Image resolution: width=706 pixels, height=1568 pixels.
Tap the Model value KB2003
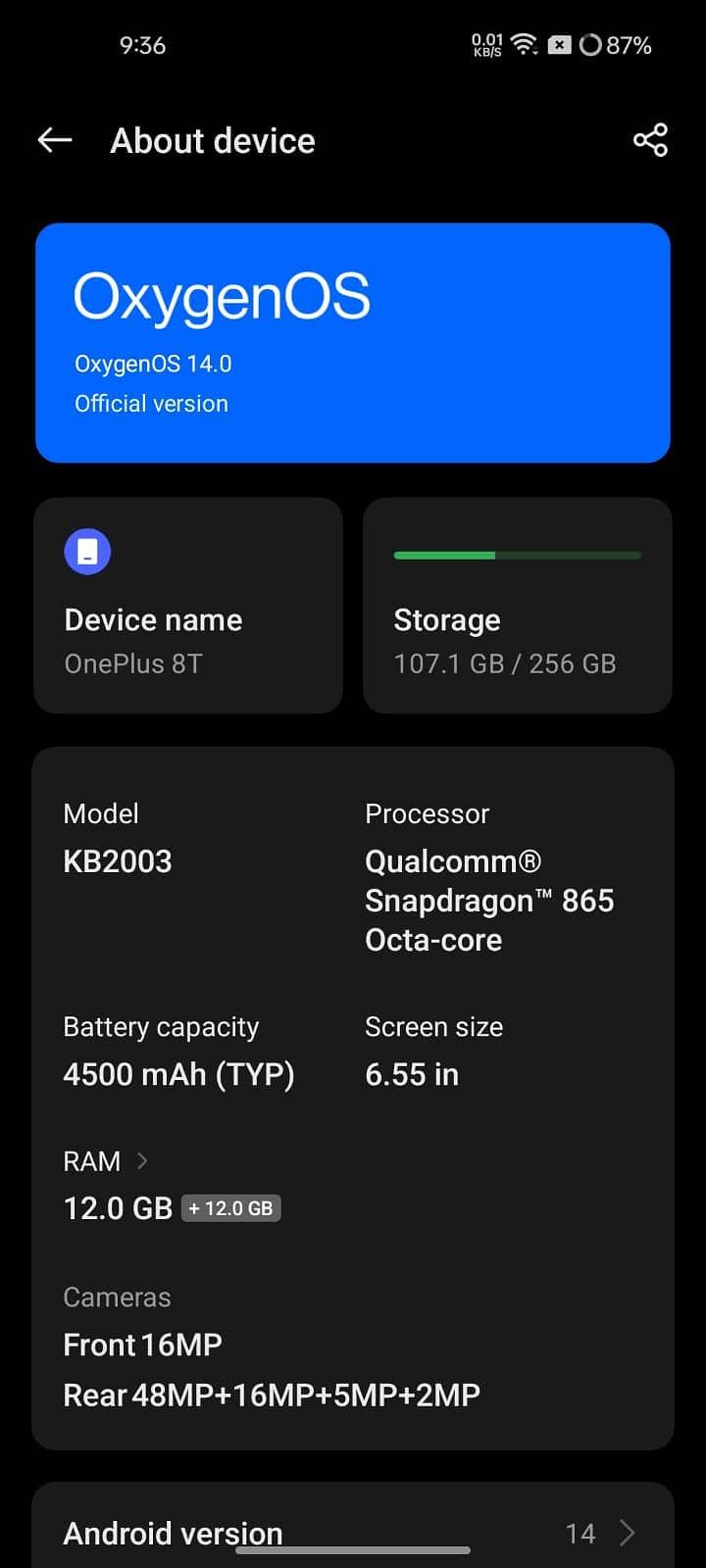[118, 860]
